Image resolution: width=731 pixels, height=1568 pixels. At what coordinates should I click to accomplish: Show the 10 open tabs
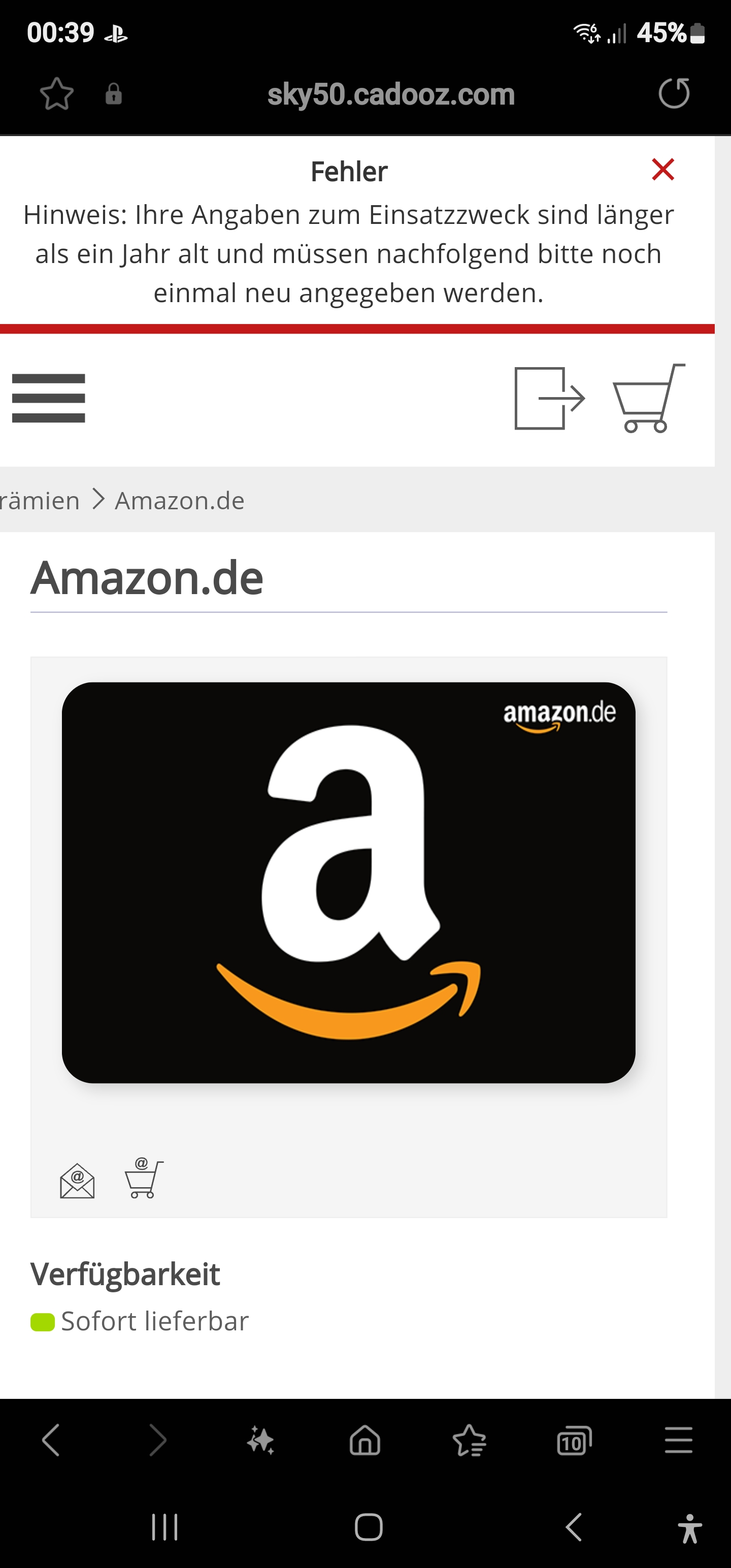point(574,1440)
